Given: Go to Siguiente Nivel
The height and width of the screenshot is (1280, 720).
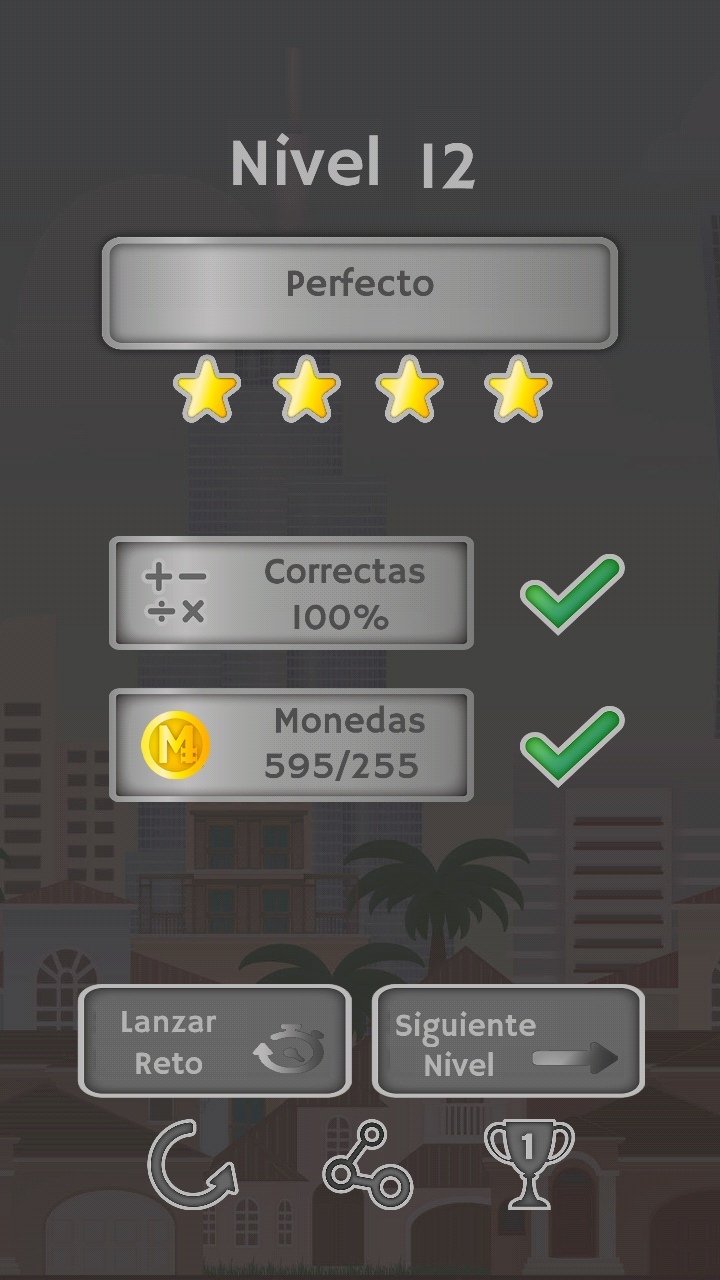Looking at the screenshot, I should 507,1041.
